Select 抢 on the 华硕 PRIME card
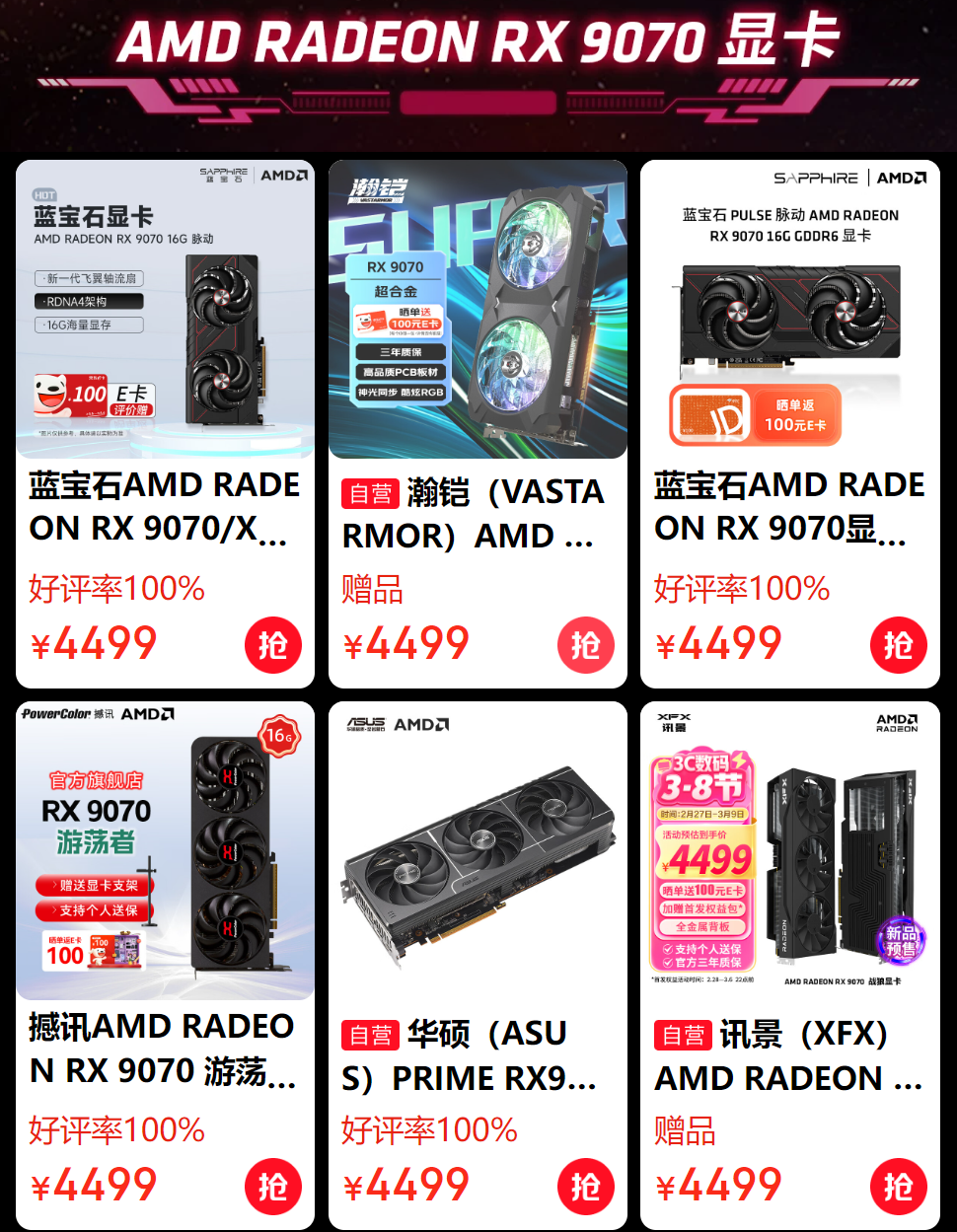The image size is (957, 1232). point(586,1187)
